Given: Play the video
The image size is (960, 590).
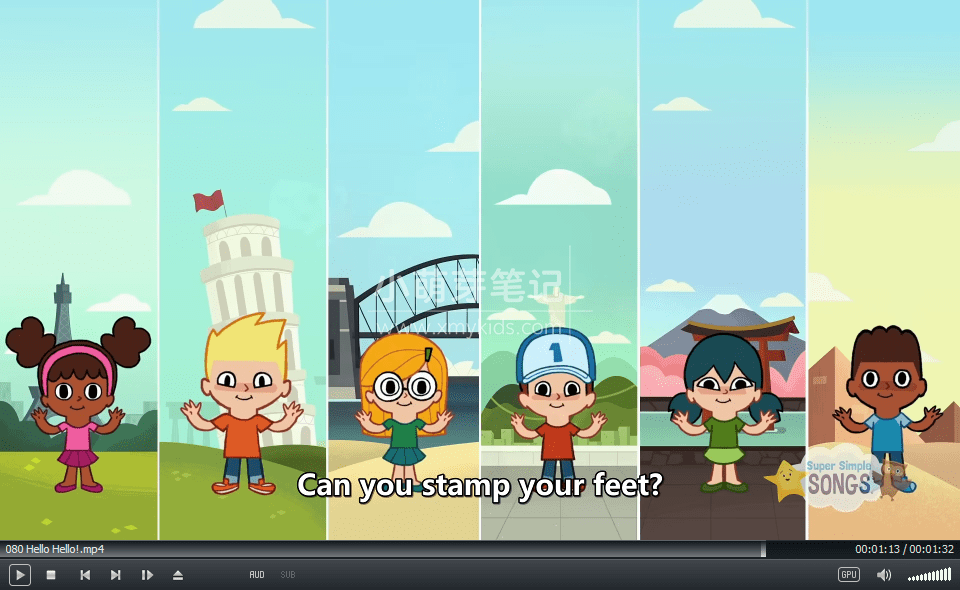Looking at the screenshot, I should [x=20, y=575].
